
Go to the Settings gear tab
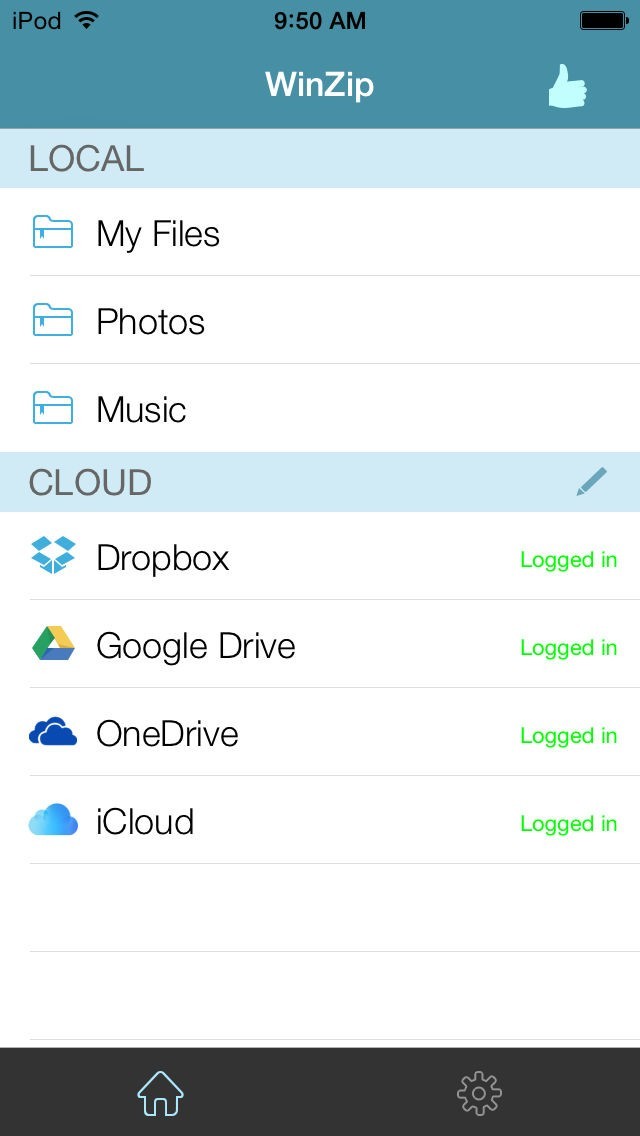point(479,1093)
